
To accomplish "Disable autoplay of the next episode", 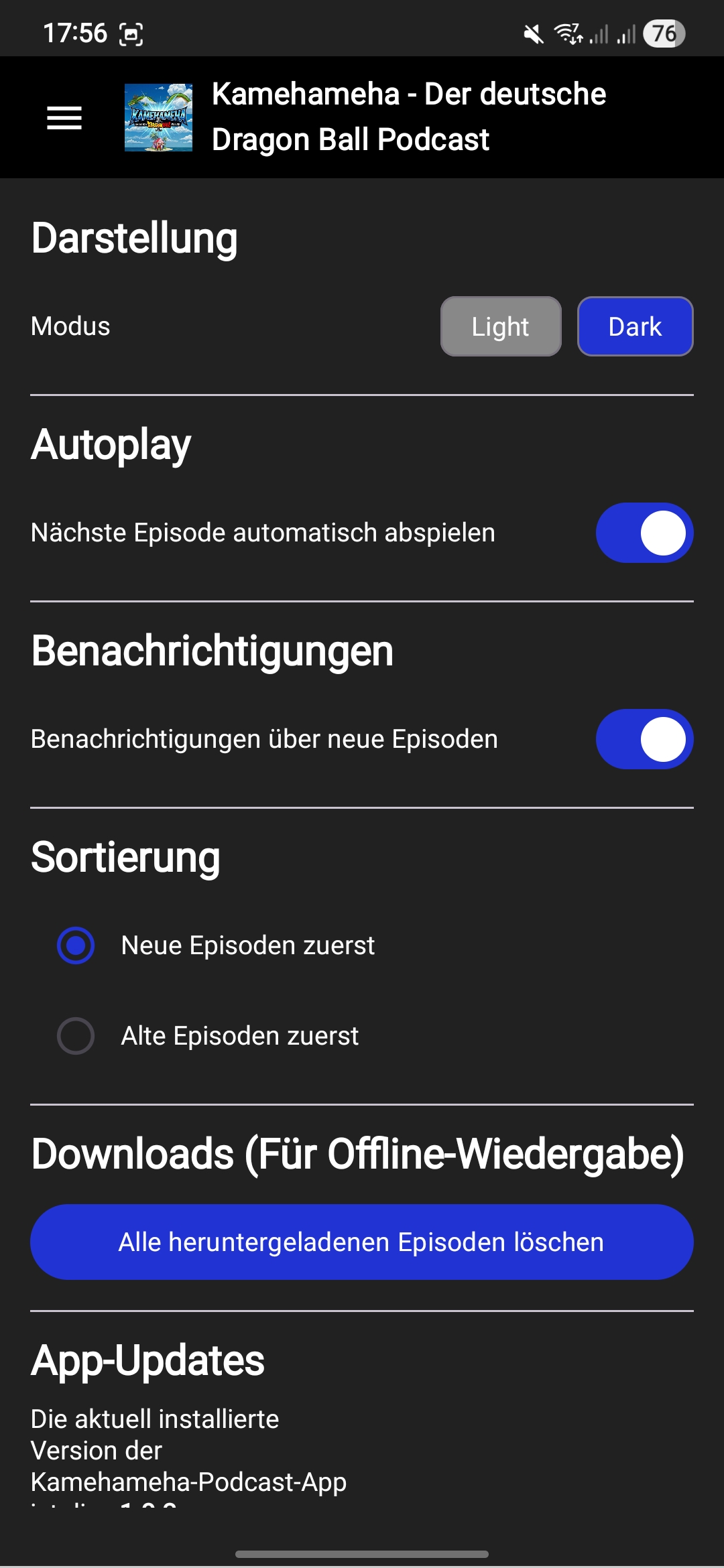I will pyautogui.click(x=644, y=533).
